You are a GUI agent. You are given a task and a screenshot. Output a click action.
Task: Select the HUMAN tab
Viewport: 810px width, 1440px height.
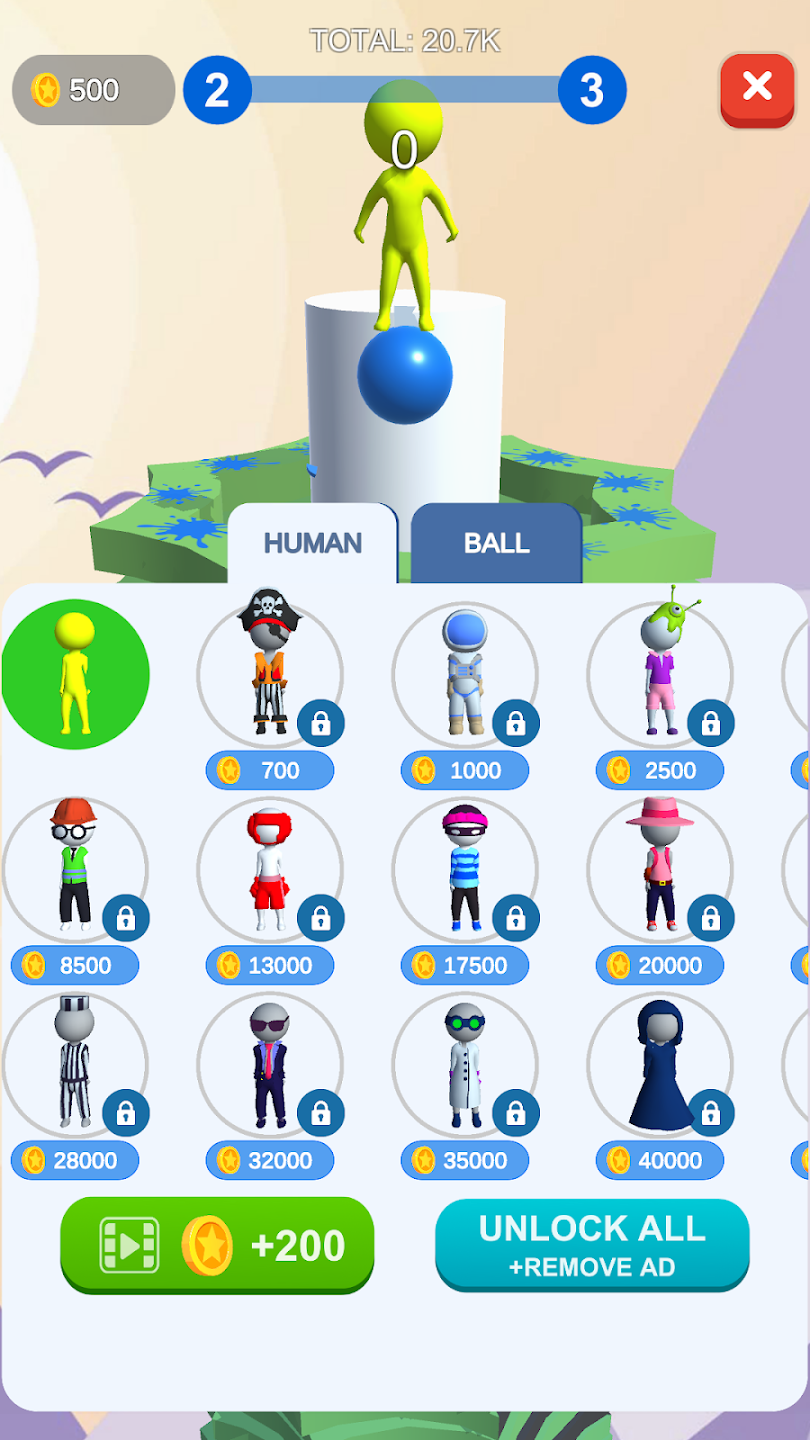tap(312, 543)
